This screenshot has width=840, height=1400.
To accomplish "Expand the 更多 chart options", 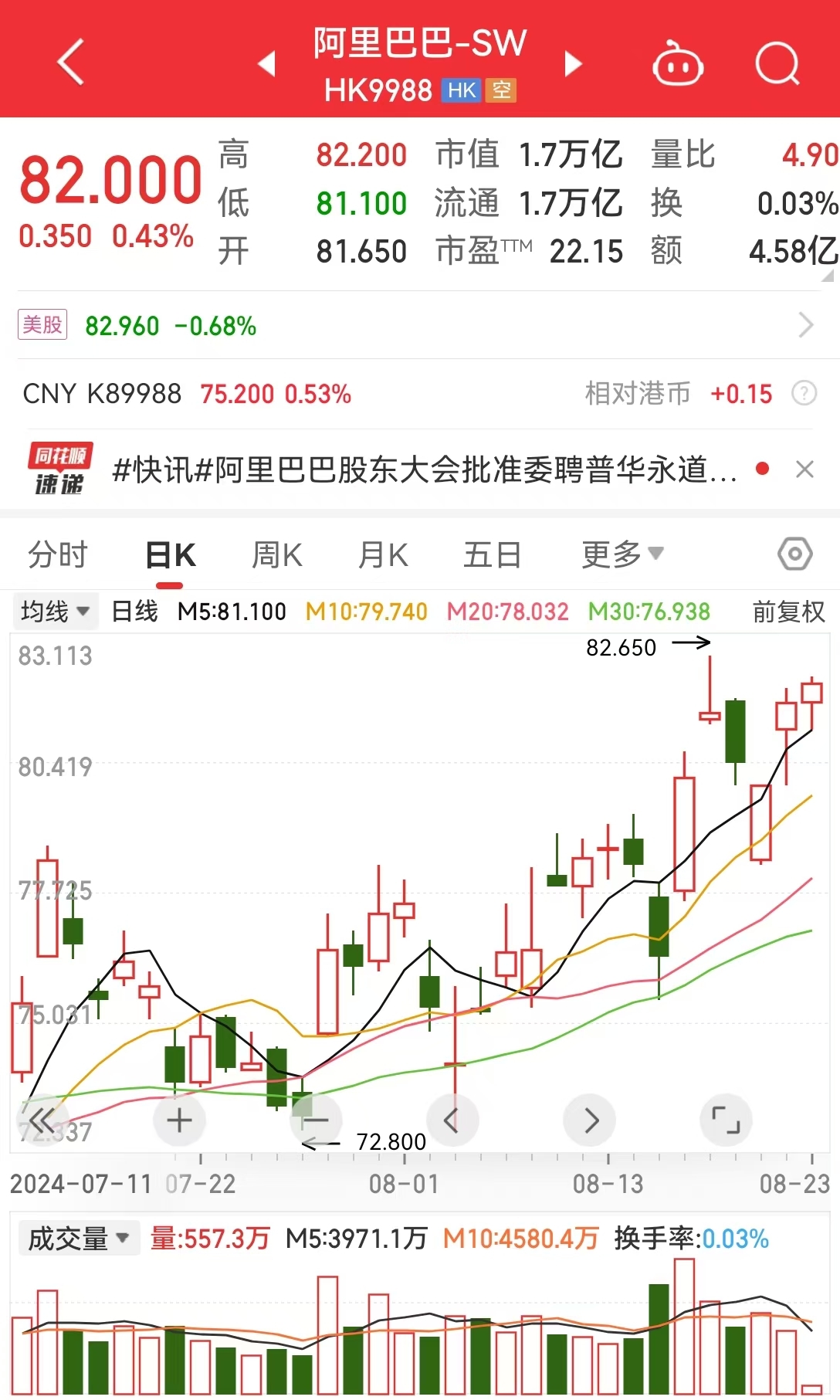I will [x=622, y=554].
